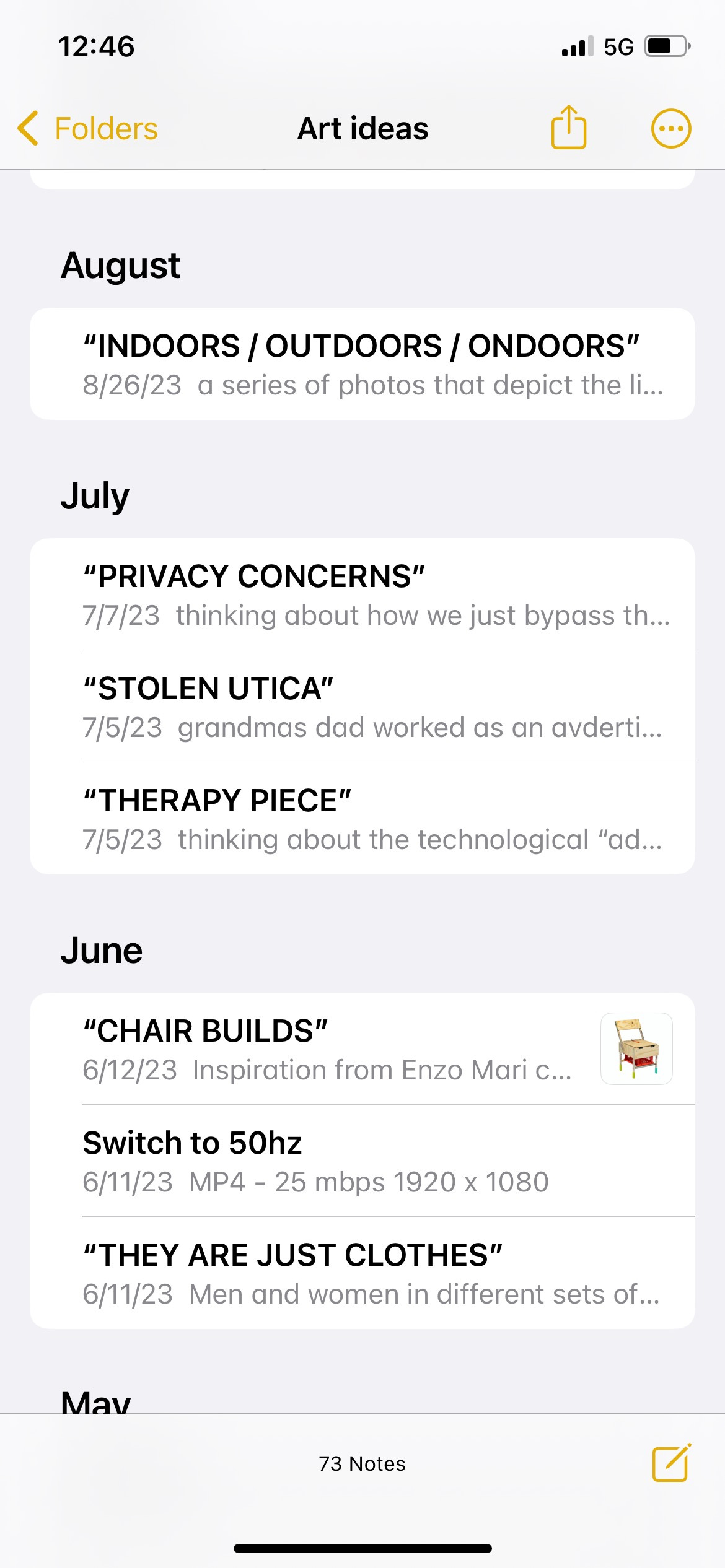Go back to Folders

point(88,129)
